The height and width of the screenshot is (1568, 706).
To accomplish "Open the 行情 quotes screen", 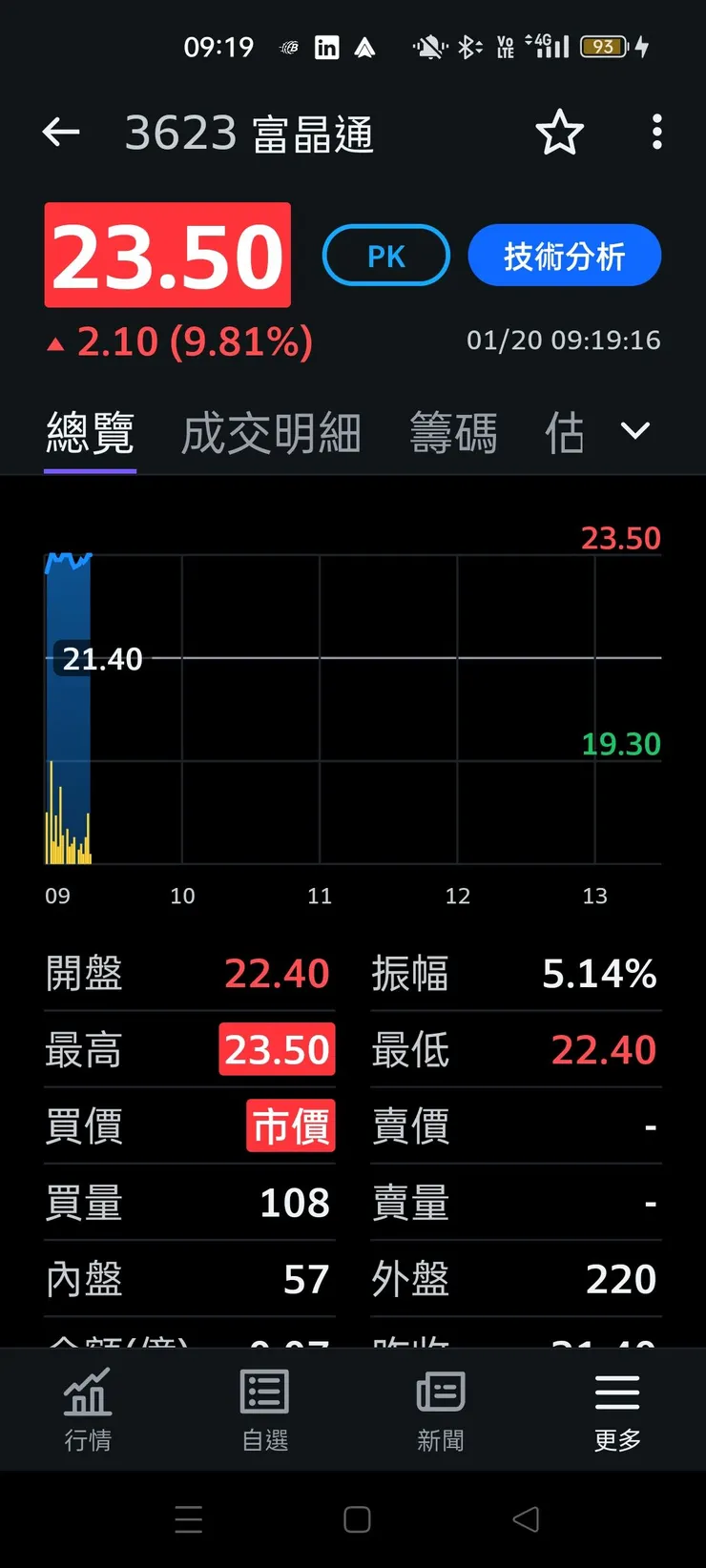I will point(88,1410).
